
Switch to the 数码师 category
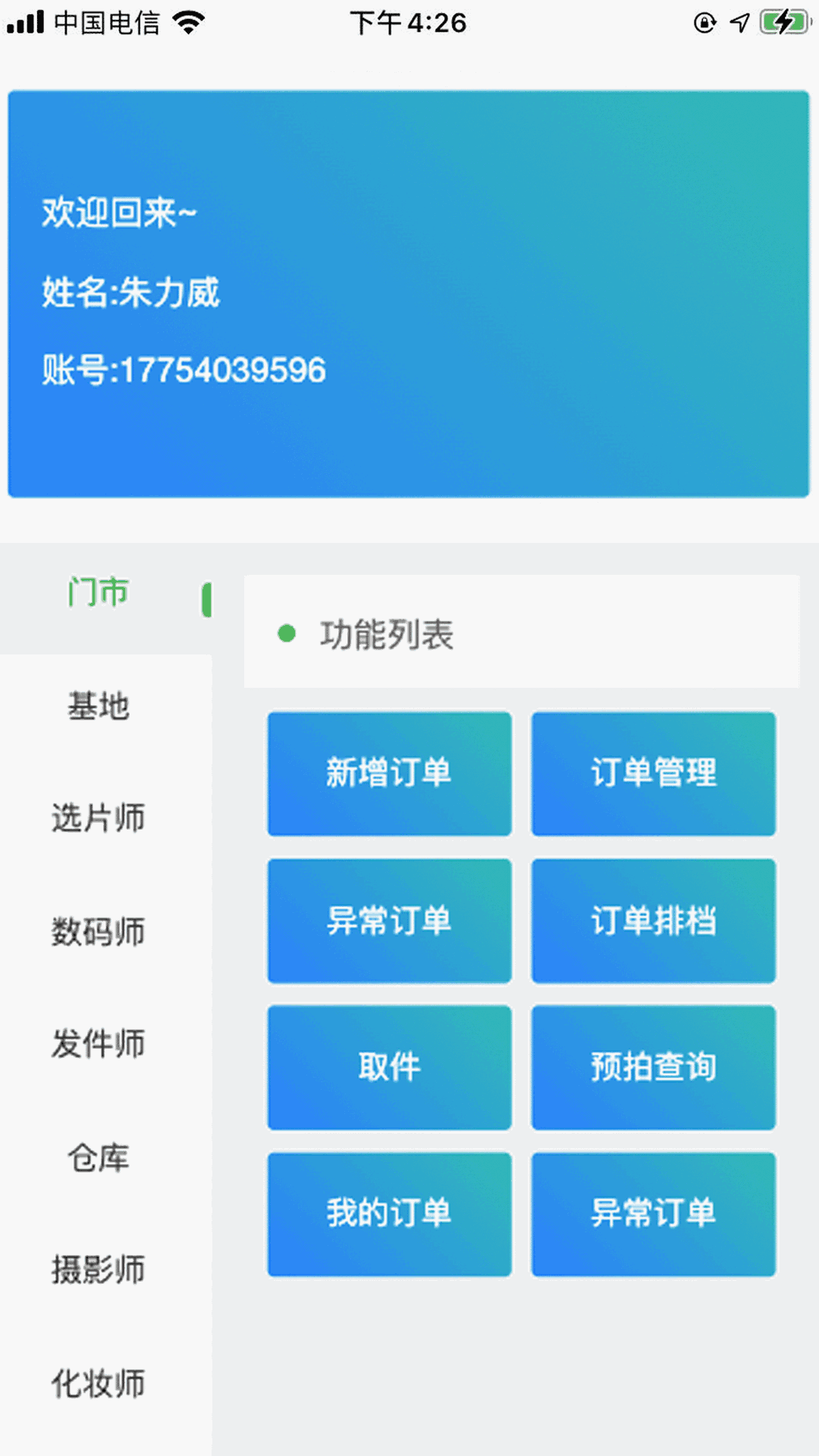click(x=105, y=932)
